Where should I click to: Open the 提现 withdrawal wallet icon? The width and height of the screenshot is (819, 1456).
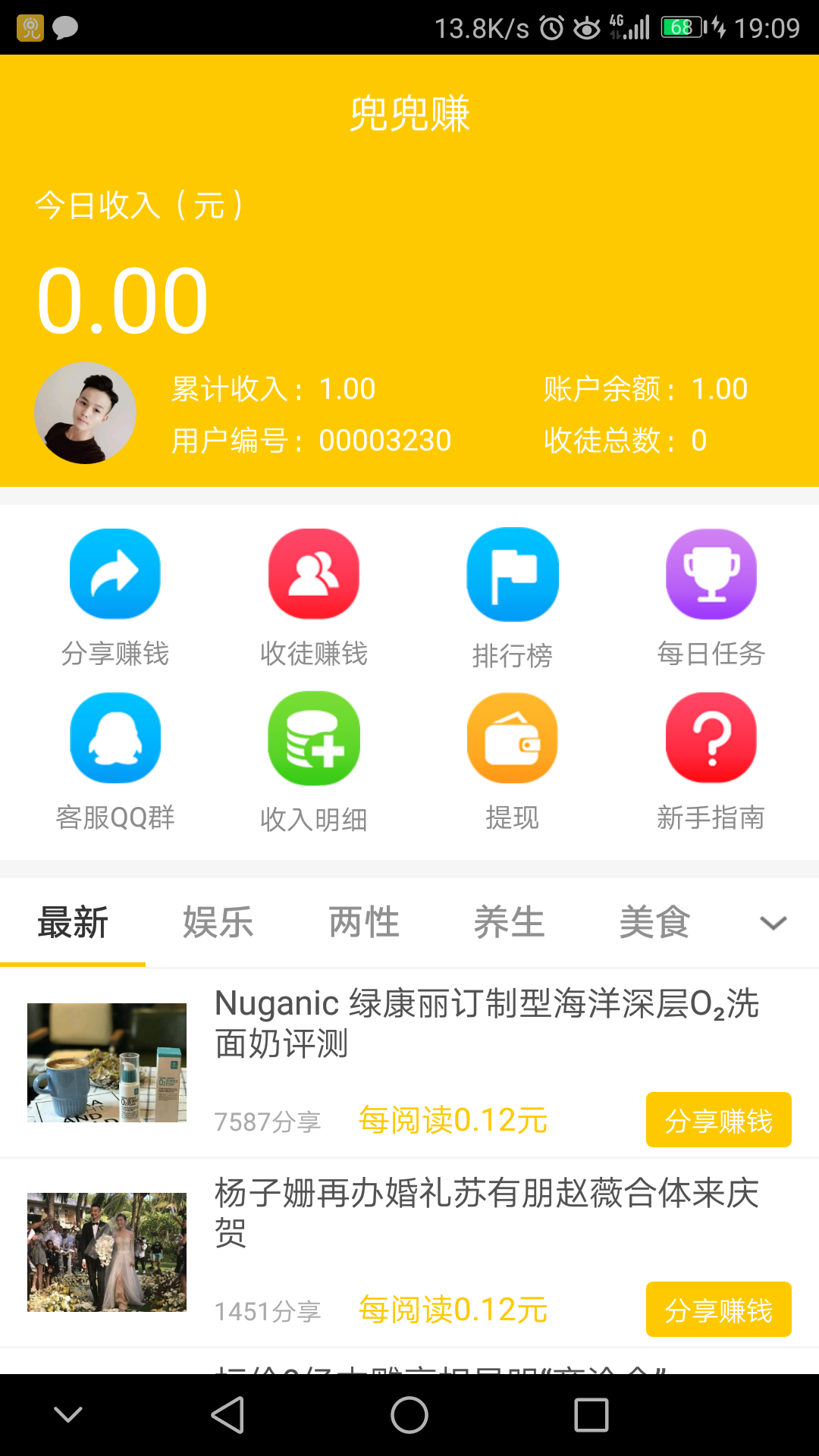coord(512,738)
